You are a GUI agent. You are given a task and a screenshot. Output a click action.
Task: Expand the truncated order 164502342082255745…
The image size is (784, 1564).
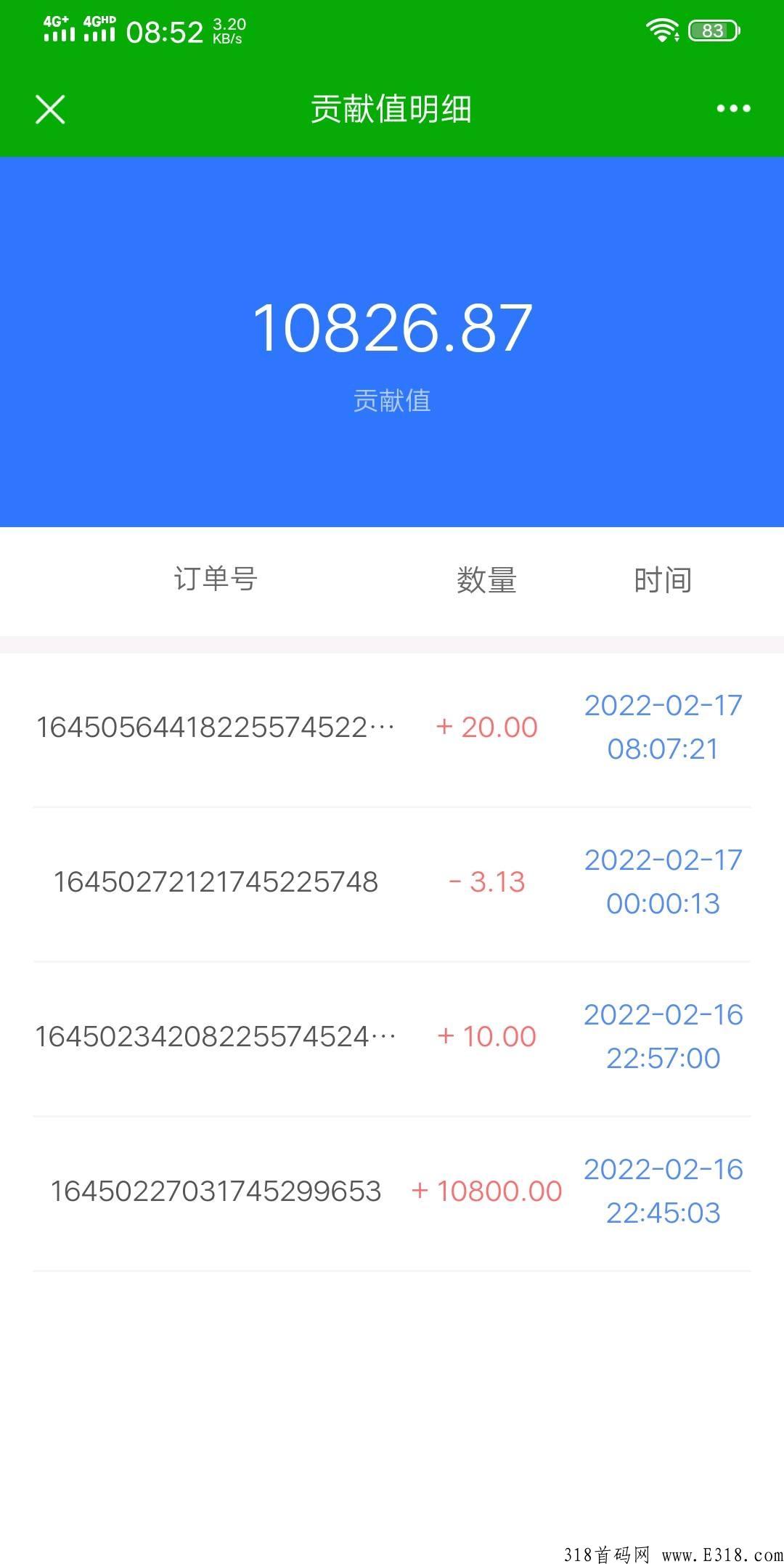[x=215, y=1035]
